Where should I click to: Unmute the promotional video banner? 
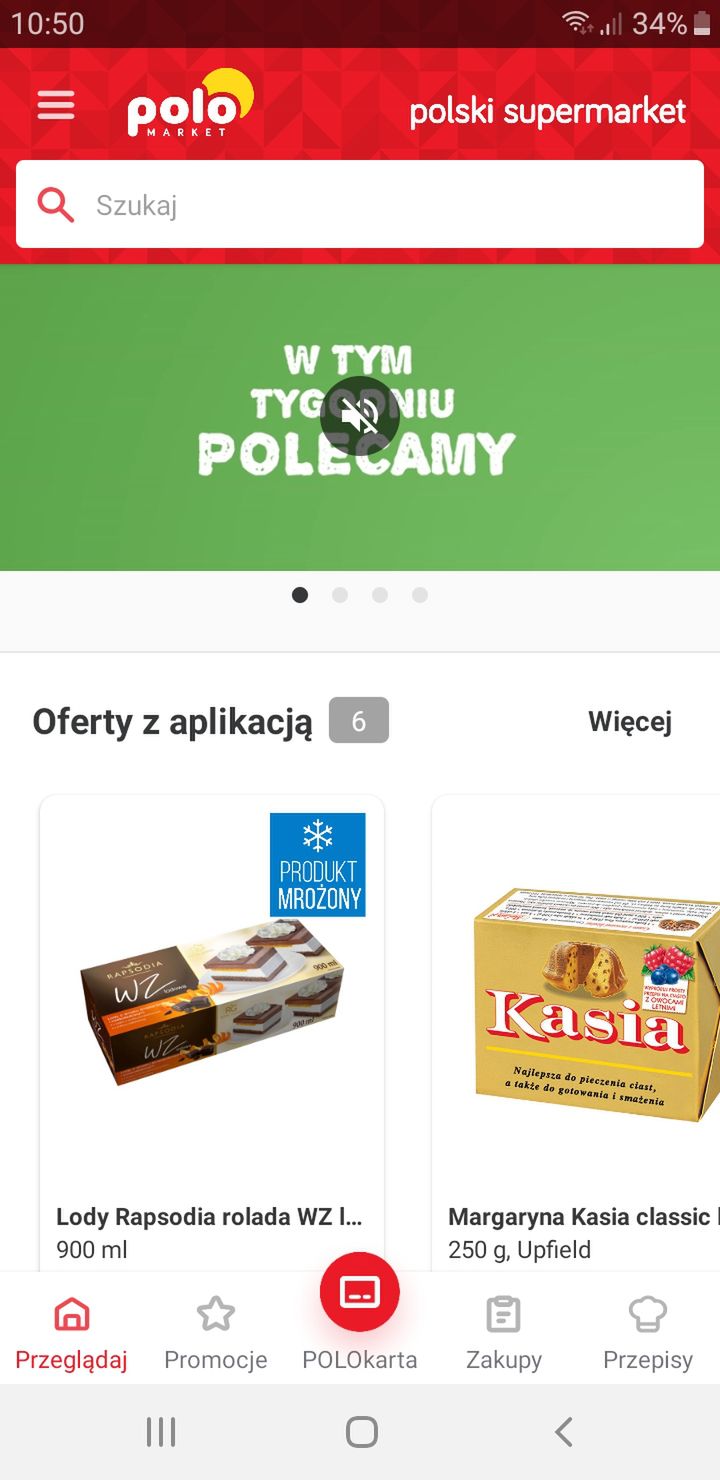[x=360, y=415]
